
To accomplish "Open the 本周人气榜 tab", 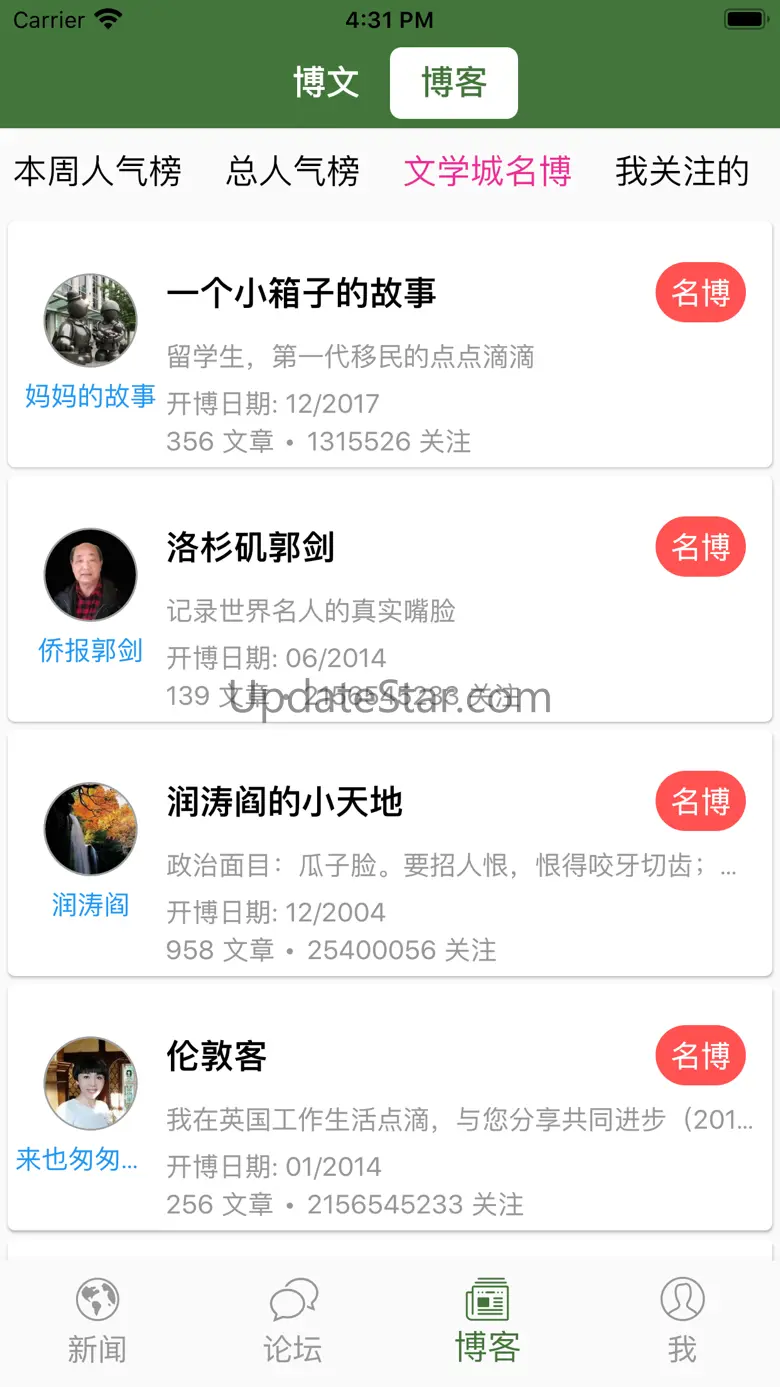I will [97, 172].
